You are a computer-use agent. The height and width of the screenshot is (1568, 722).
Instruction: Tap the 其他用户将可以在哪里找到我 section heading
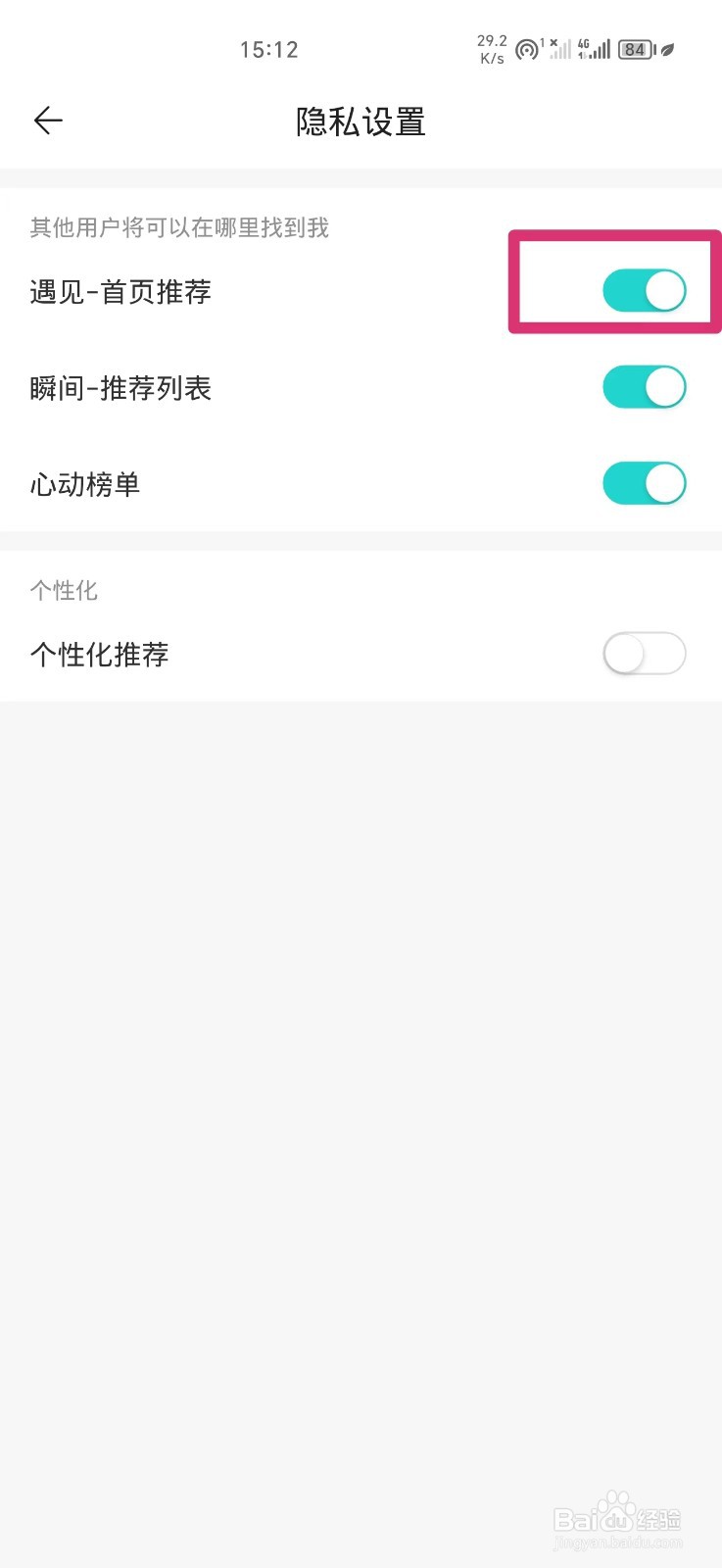coord(179,227)
